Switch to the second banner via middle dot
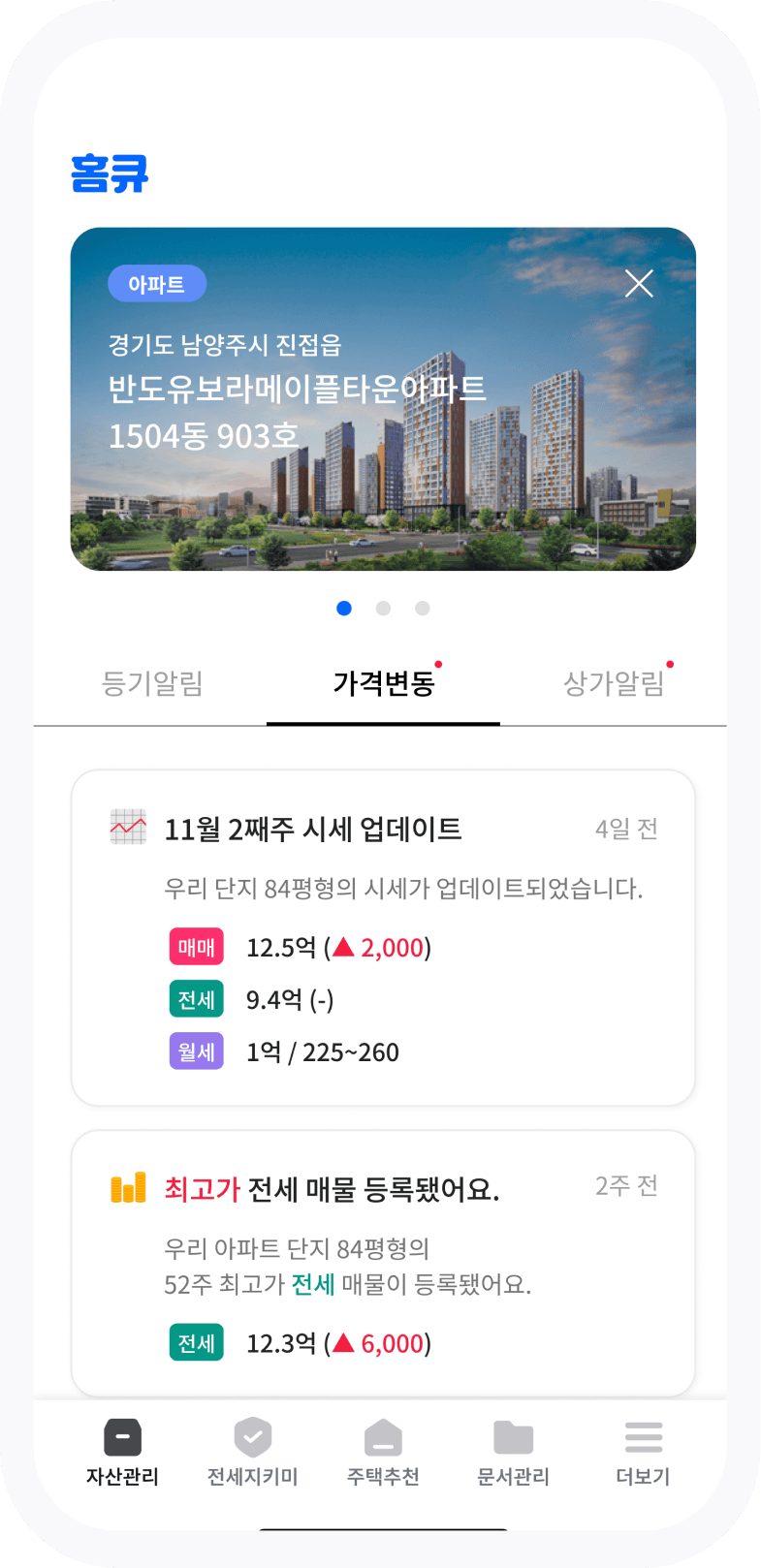The width and height of the screenshot is (761, 1568). 383,608
